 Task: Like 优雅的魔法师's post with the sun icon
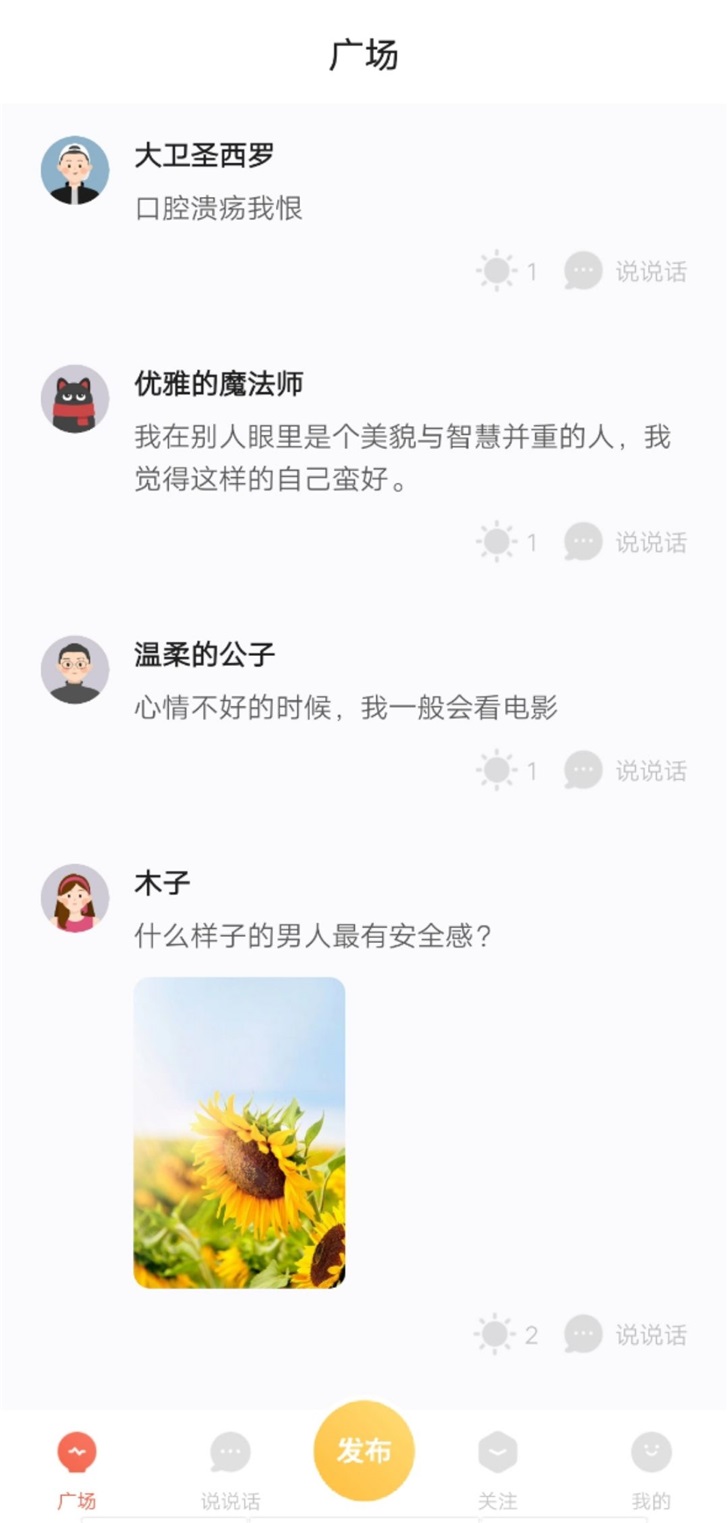coord(496,542)
